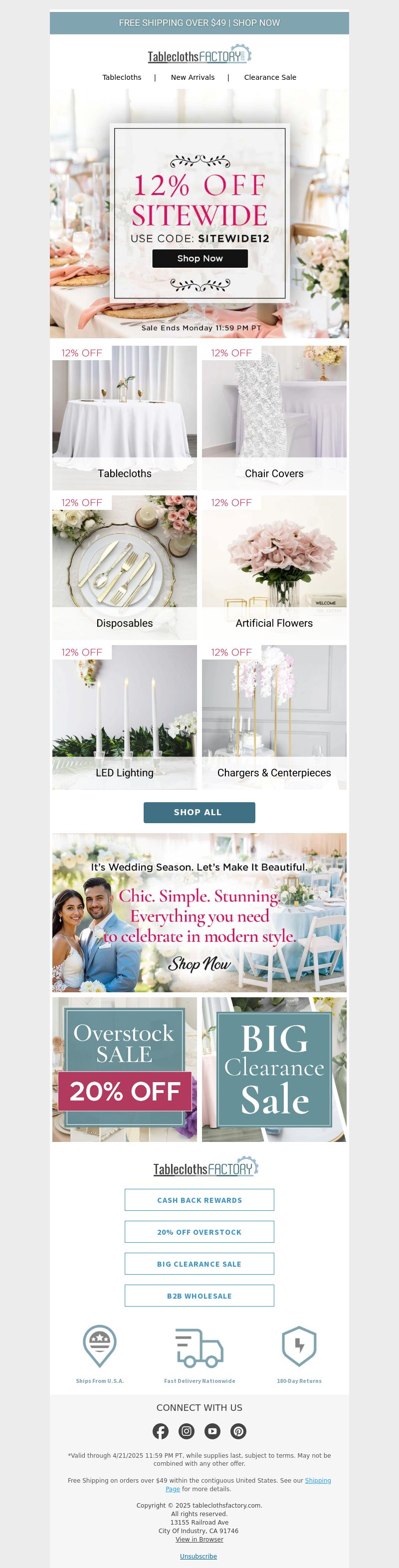Viewport: 399px width, 1568px height.
Task: Go to New Arrivals
Action: click(192, 77)
